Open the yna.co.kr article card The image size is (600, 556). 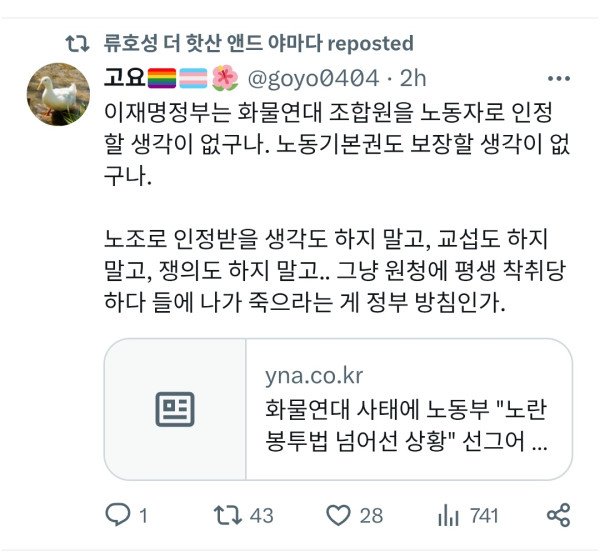click(x=338, y=408)
